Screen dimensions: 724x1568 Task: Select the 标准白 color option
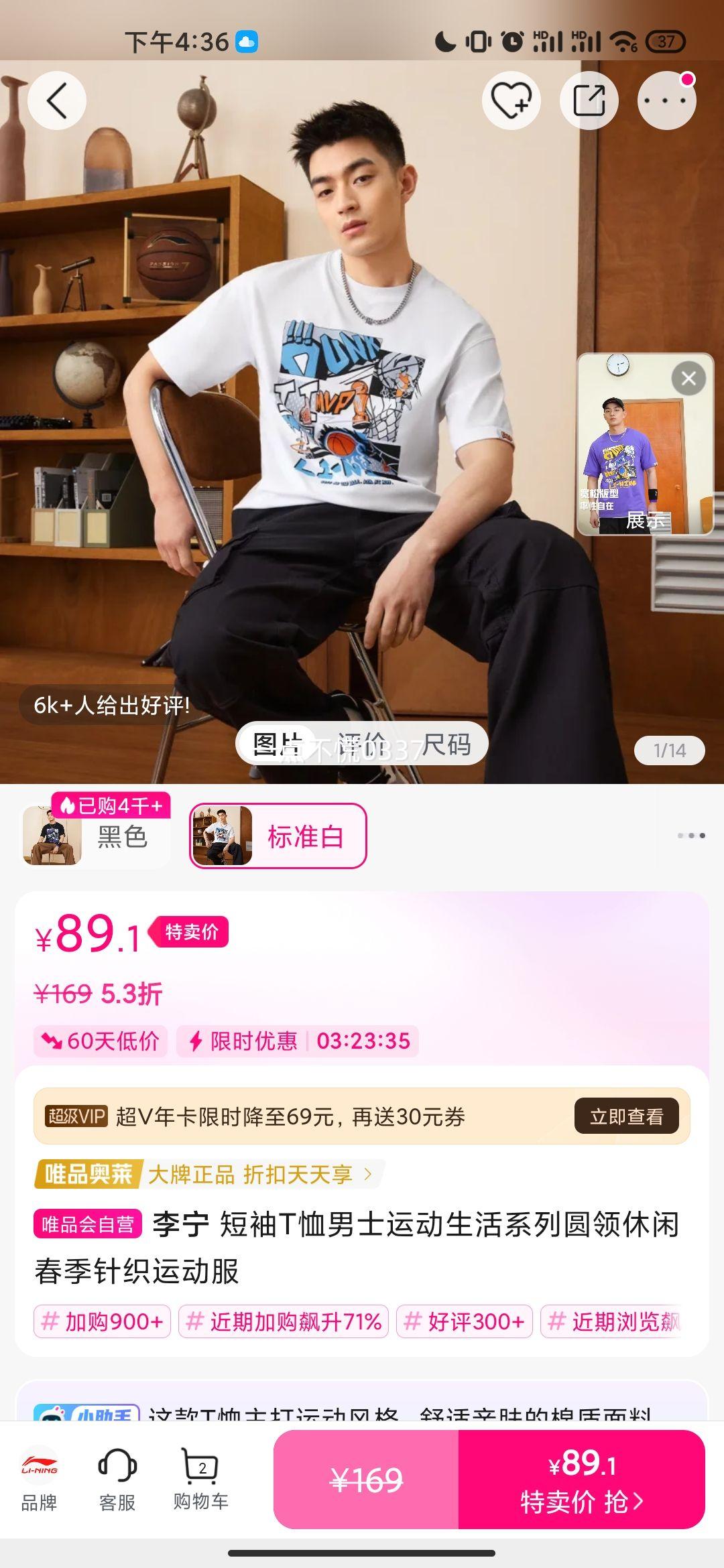point(278,836)
